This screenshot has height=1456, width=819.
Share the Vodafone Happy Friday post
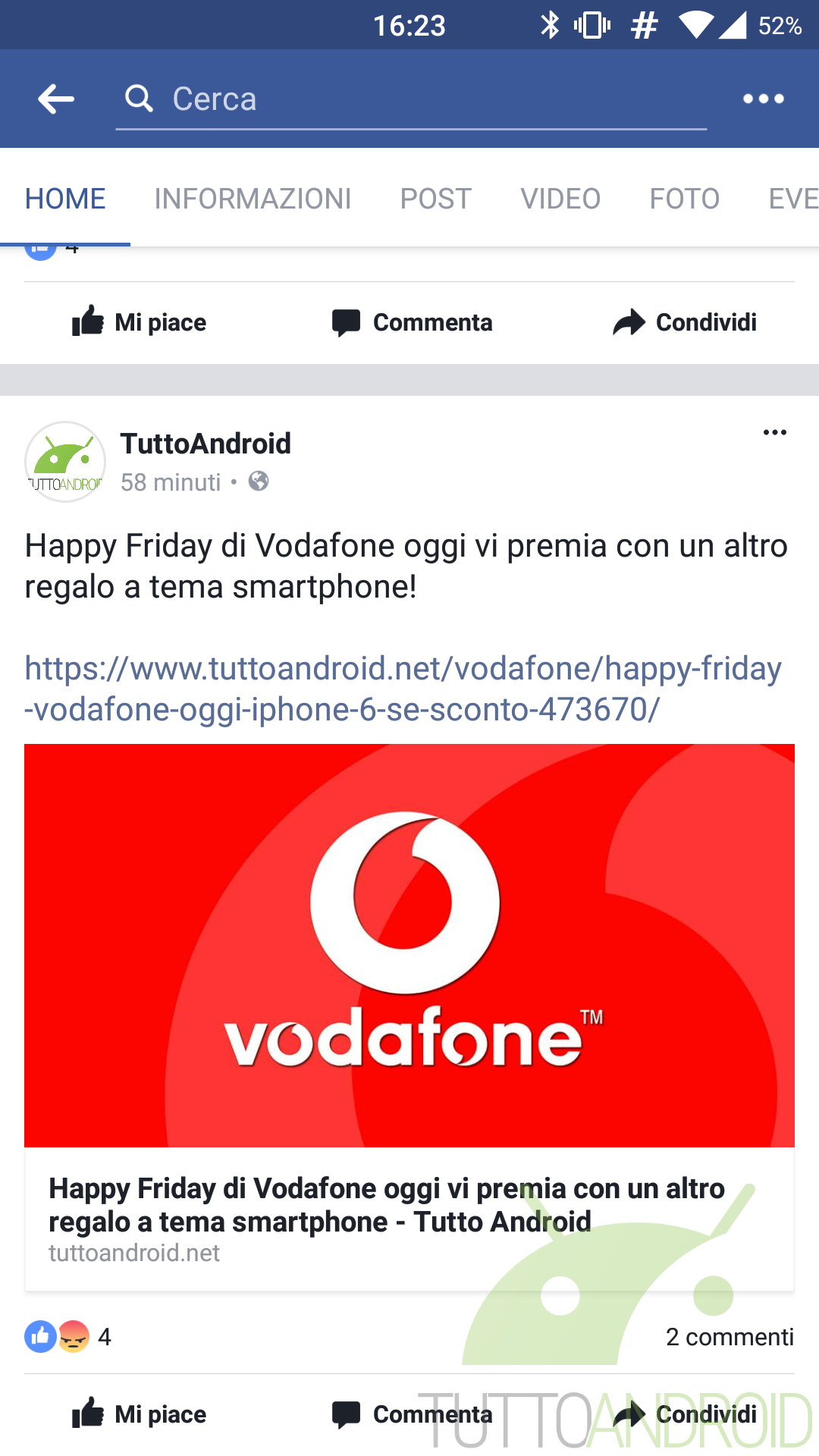(x=684, y=1414)
